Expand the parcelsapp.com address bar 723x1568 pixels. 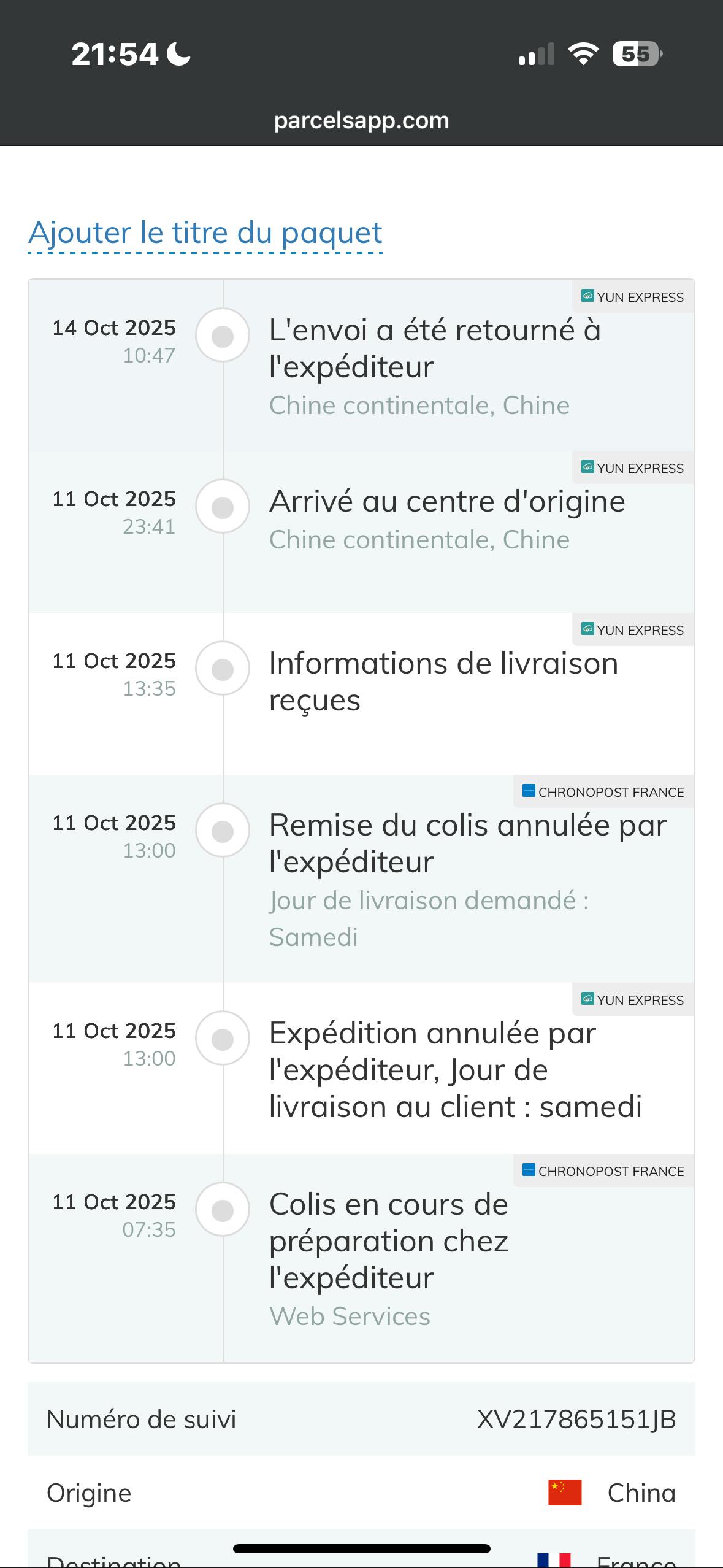point(361,121)
